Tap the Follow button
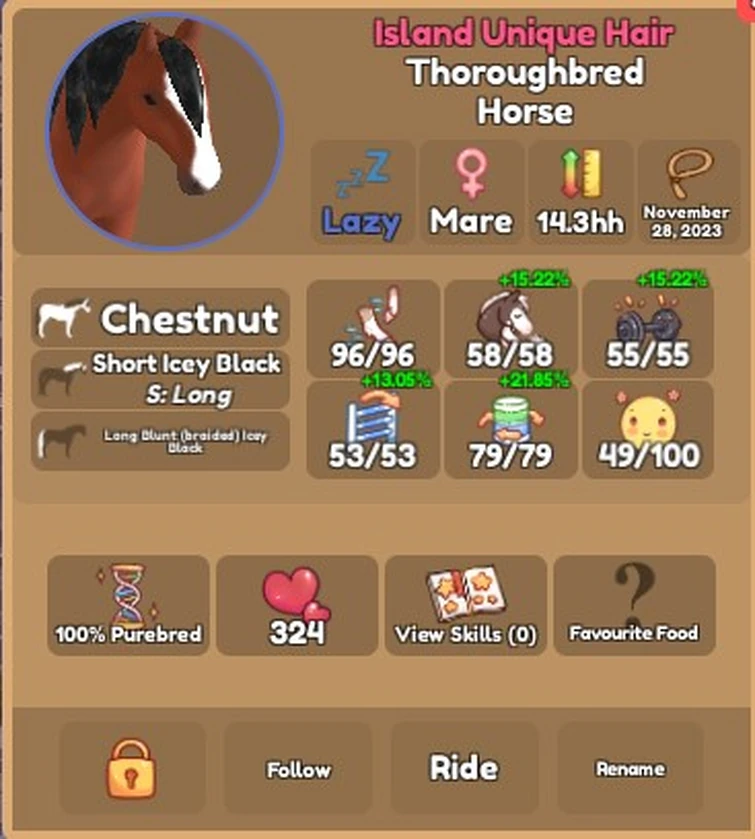755x839 pixels. click(x=298, y=768)
